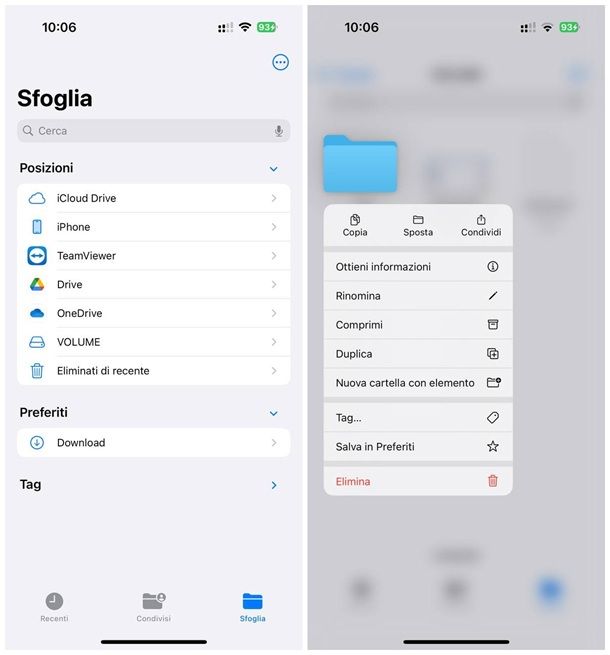Start voice search with the microphone
The height and width of the screenshot is (655, 610).
pos(278,131)
